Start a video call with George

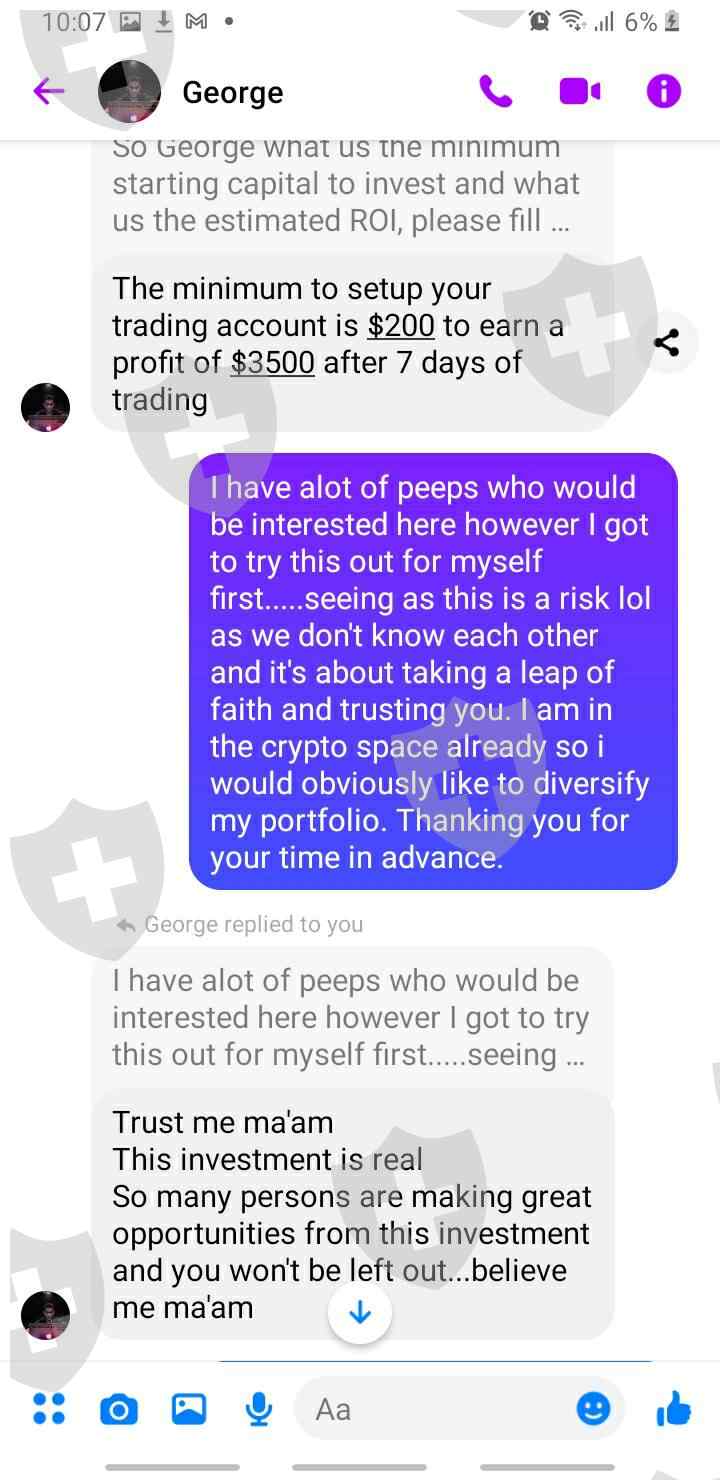579,92
